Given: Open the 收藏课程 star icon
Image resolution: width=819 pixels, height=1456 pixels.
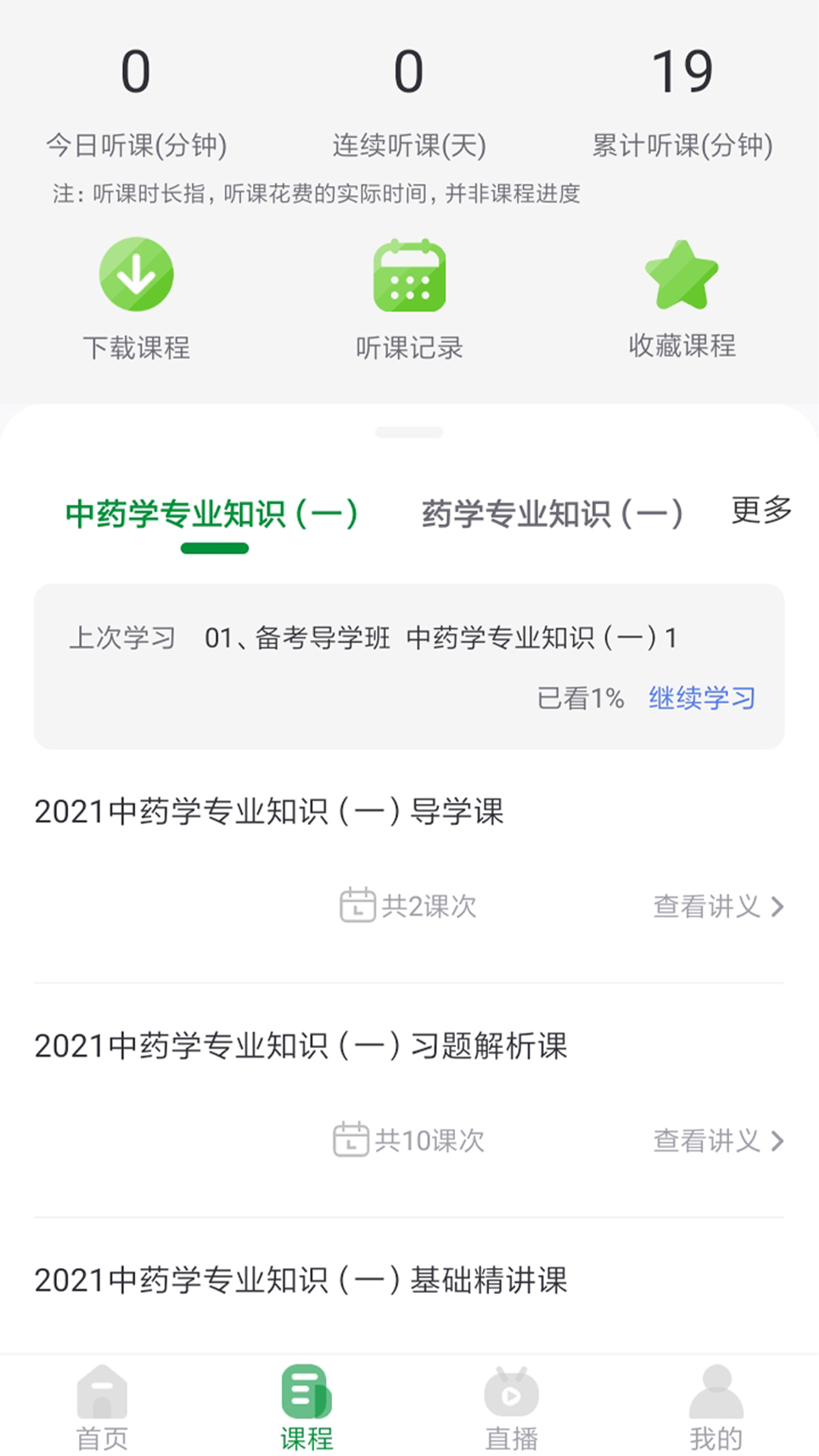Looking at the screenshot, I should pos(682,275).
